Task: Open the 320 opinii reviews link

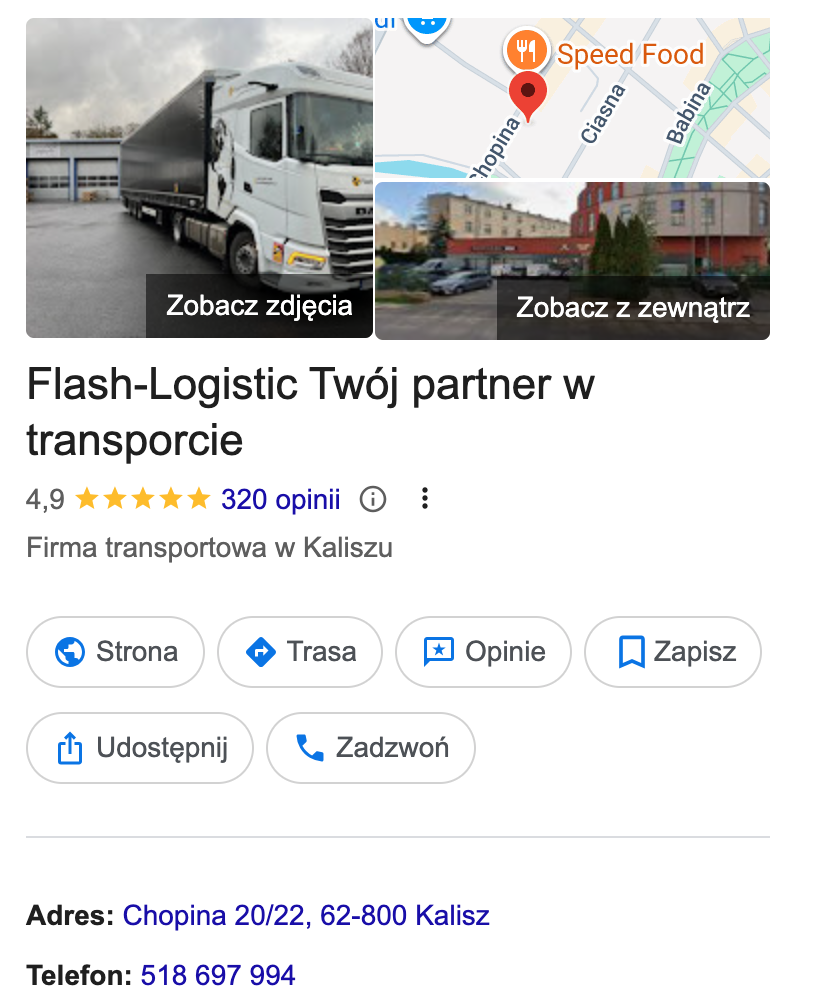Action: tap(280, 499)
